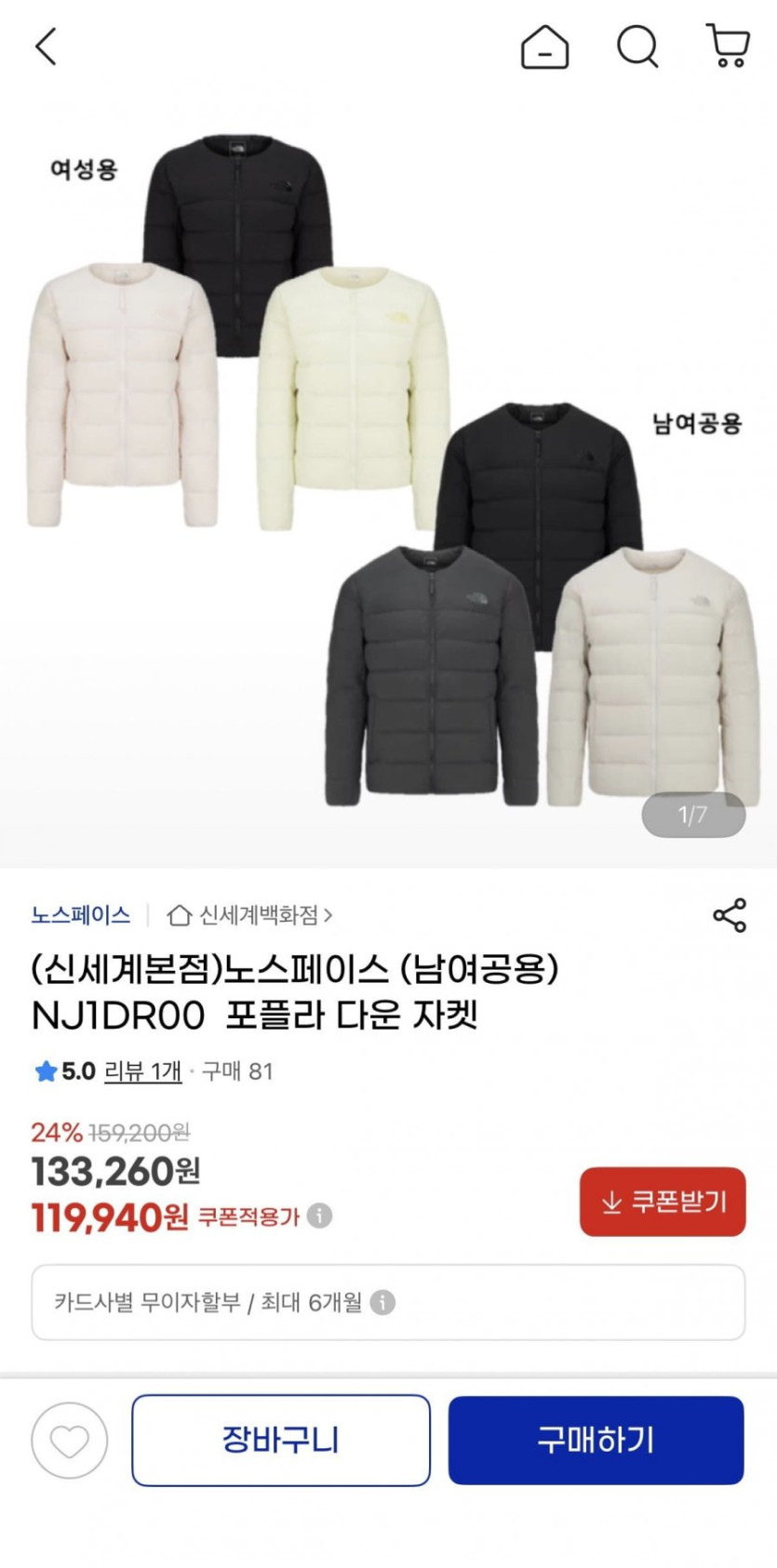Open the shopping cart icon
The height and width of the screenshot is (1568, 777).
pyautogui.click(x=729, y=46)
